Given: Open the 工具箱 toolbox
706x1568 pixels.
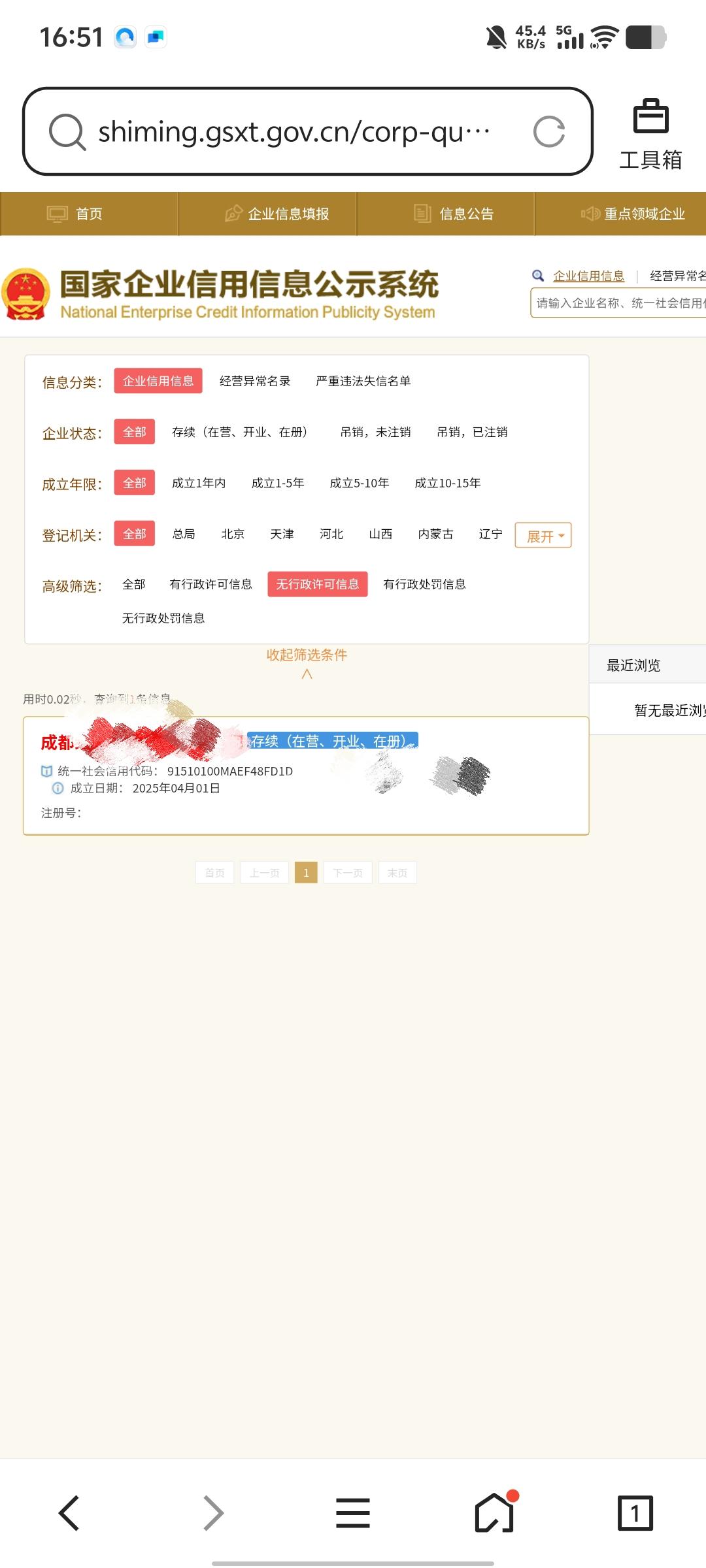Looking at the screenshot, I should point(650,135).
